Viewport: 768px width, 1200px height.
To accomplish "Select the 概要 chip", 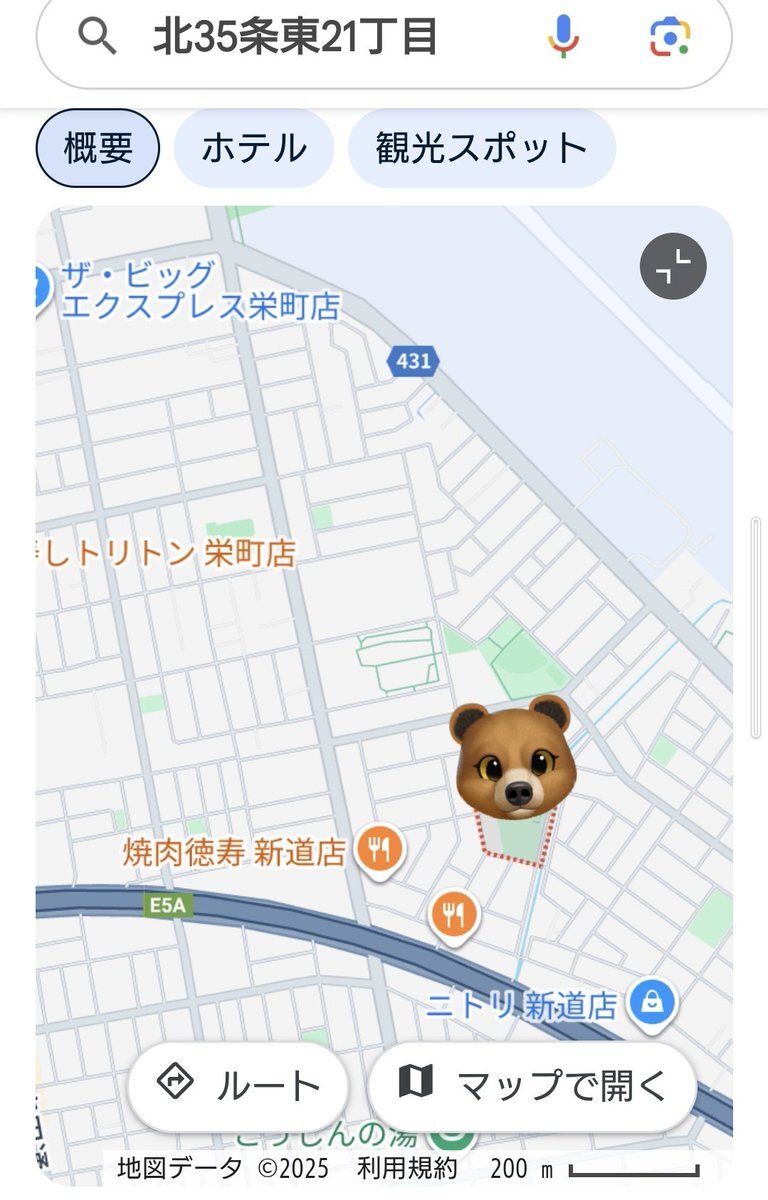I will pos(98,148).
